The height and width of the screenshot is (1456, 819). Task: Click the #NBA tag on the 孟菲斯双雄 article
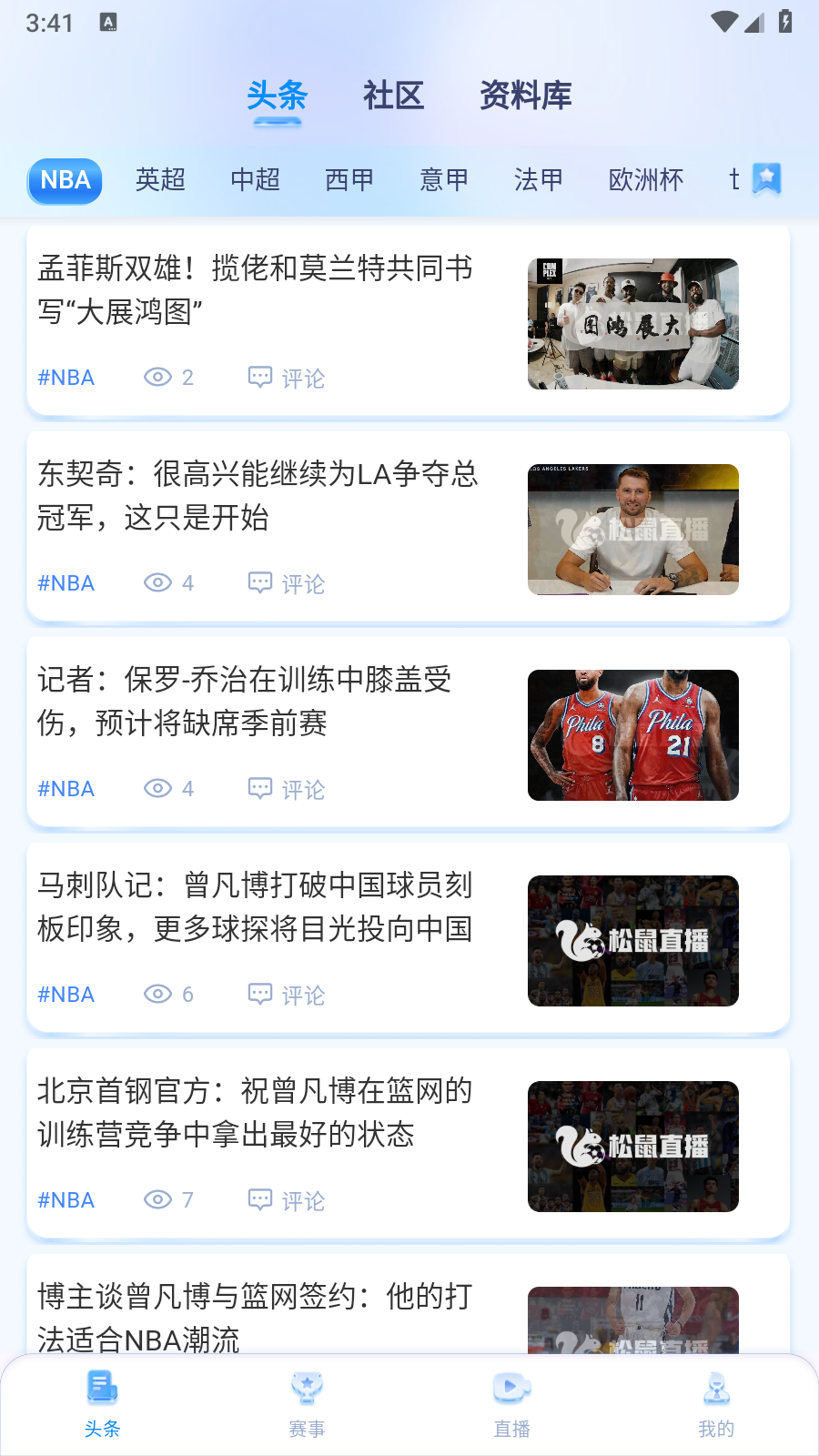pyautogui.click(x=66, y=377)
